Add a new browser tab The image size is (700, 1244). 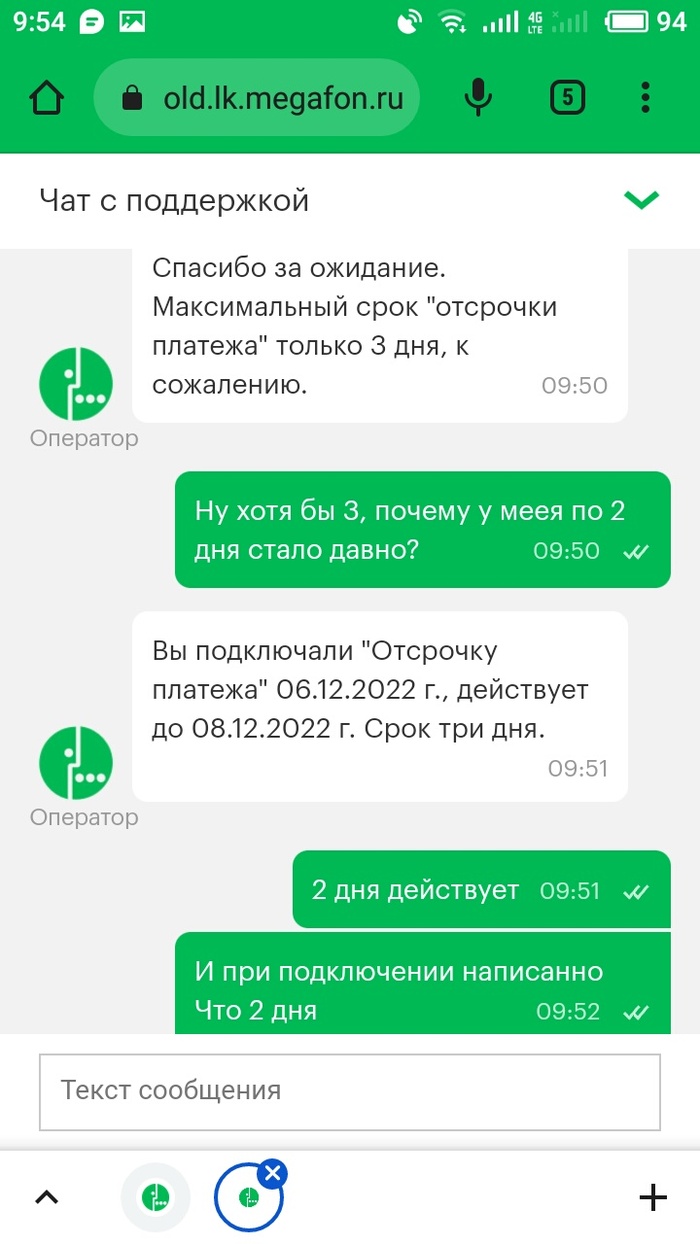(x=652, y=1197)
